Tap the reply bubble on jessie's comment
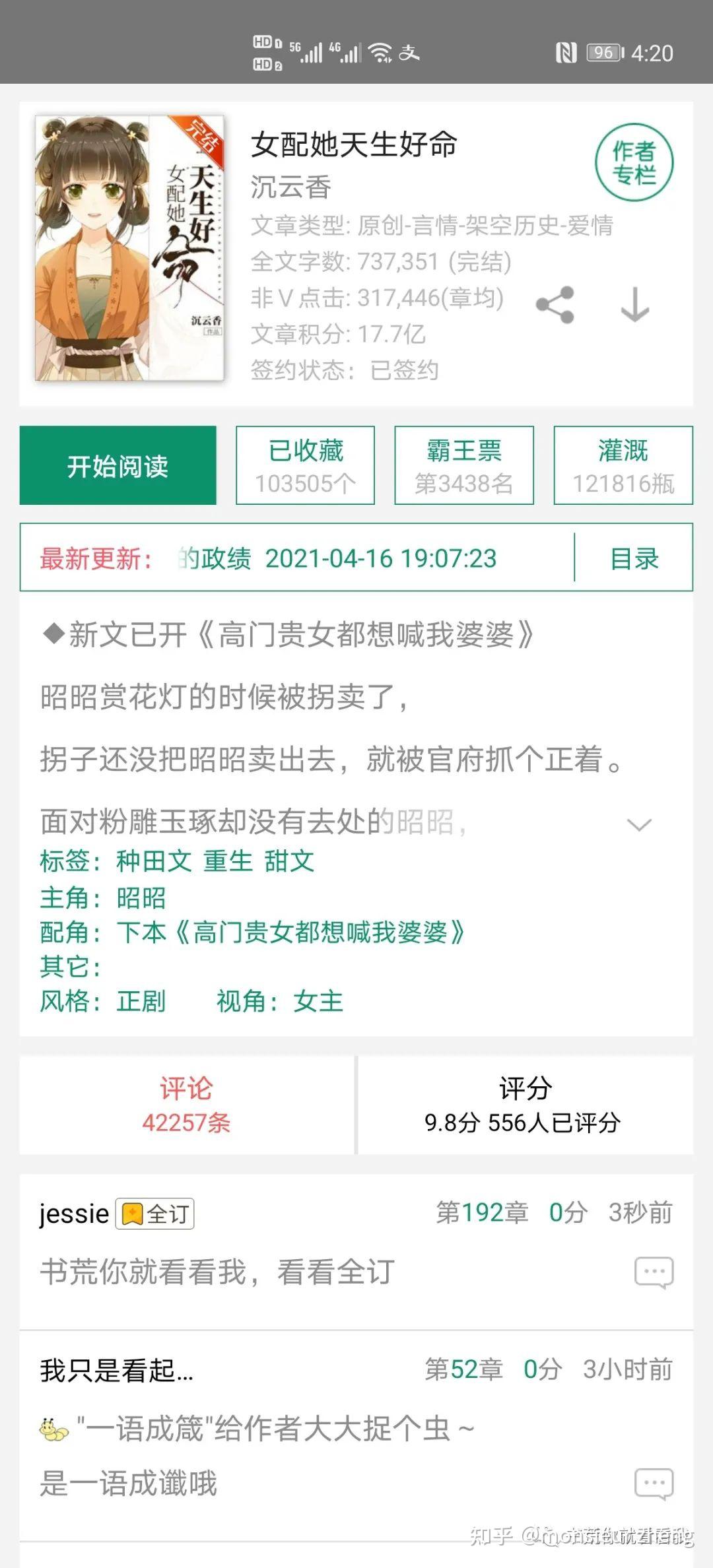The image size is (713, 1568). tap(654, 1274)
